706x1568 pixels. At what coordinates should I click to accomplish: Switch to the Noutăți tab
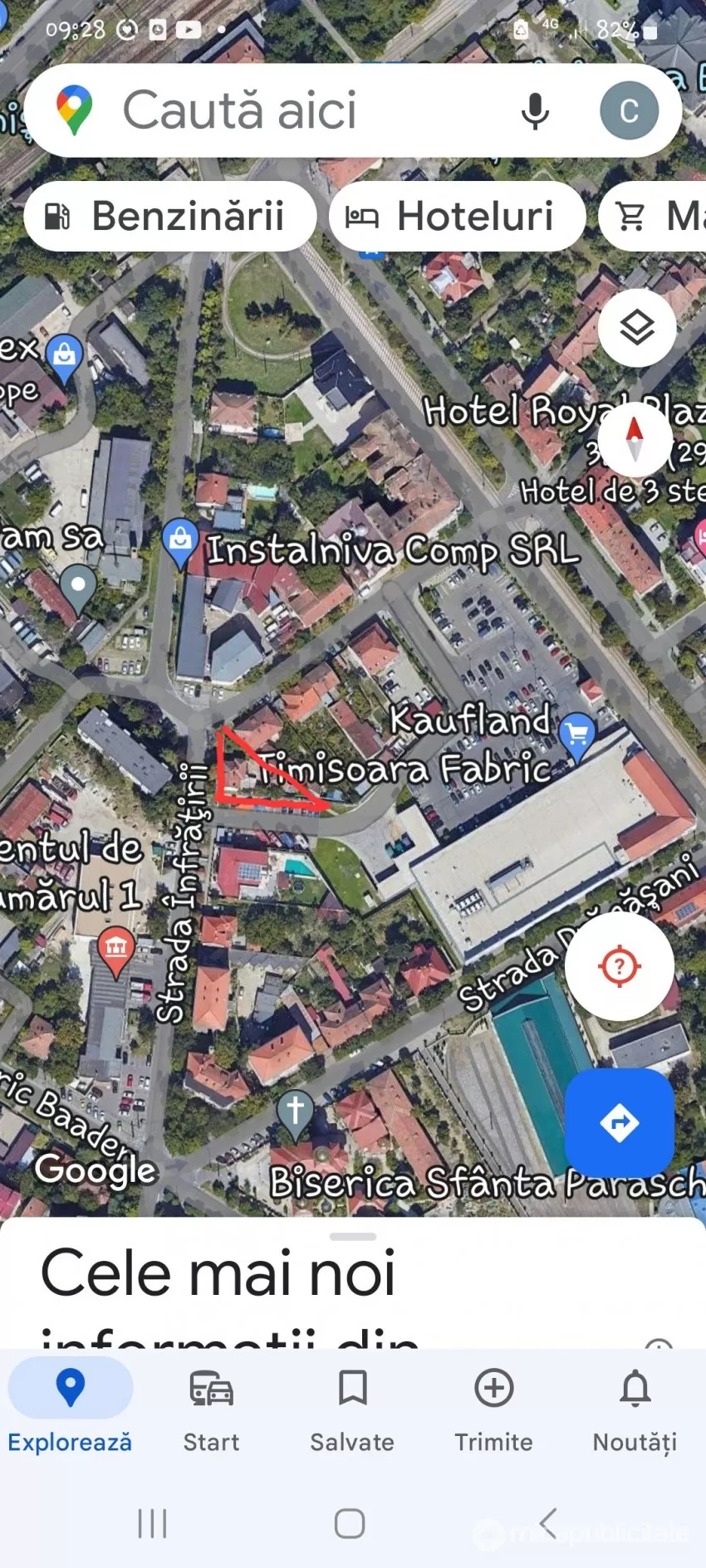(x=635, y=1412)
